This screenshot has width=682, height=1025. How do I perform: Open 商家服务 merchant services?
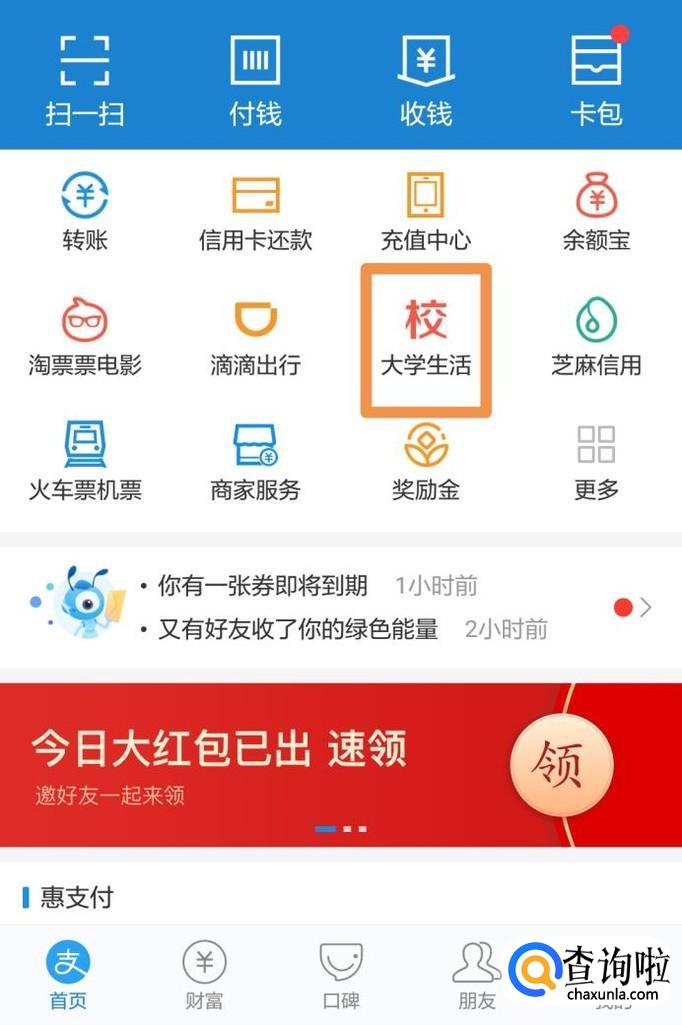click(255, 460)
